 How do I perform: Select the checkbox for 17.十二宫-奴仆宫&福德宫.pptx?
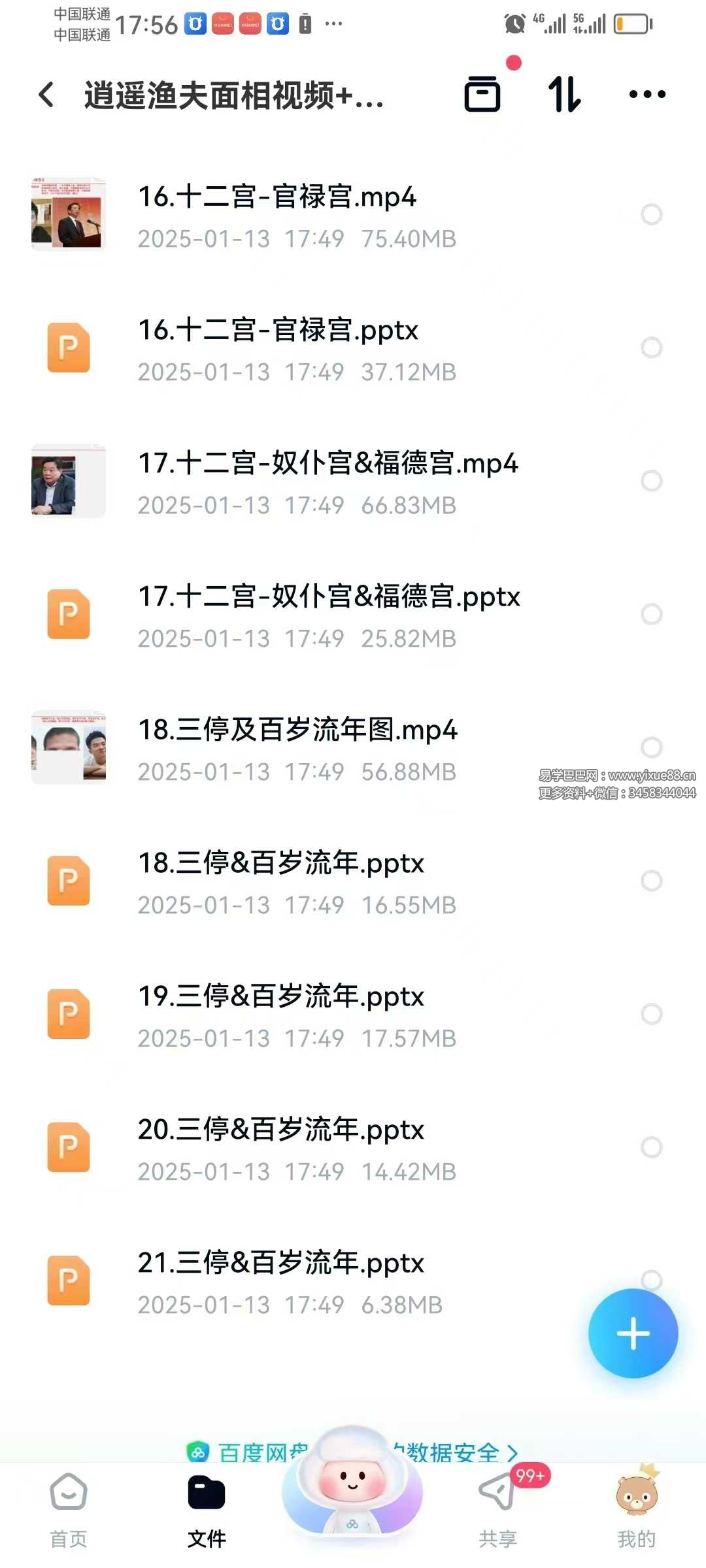(x=651, y=614)
